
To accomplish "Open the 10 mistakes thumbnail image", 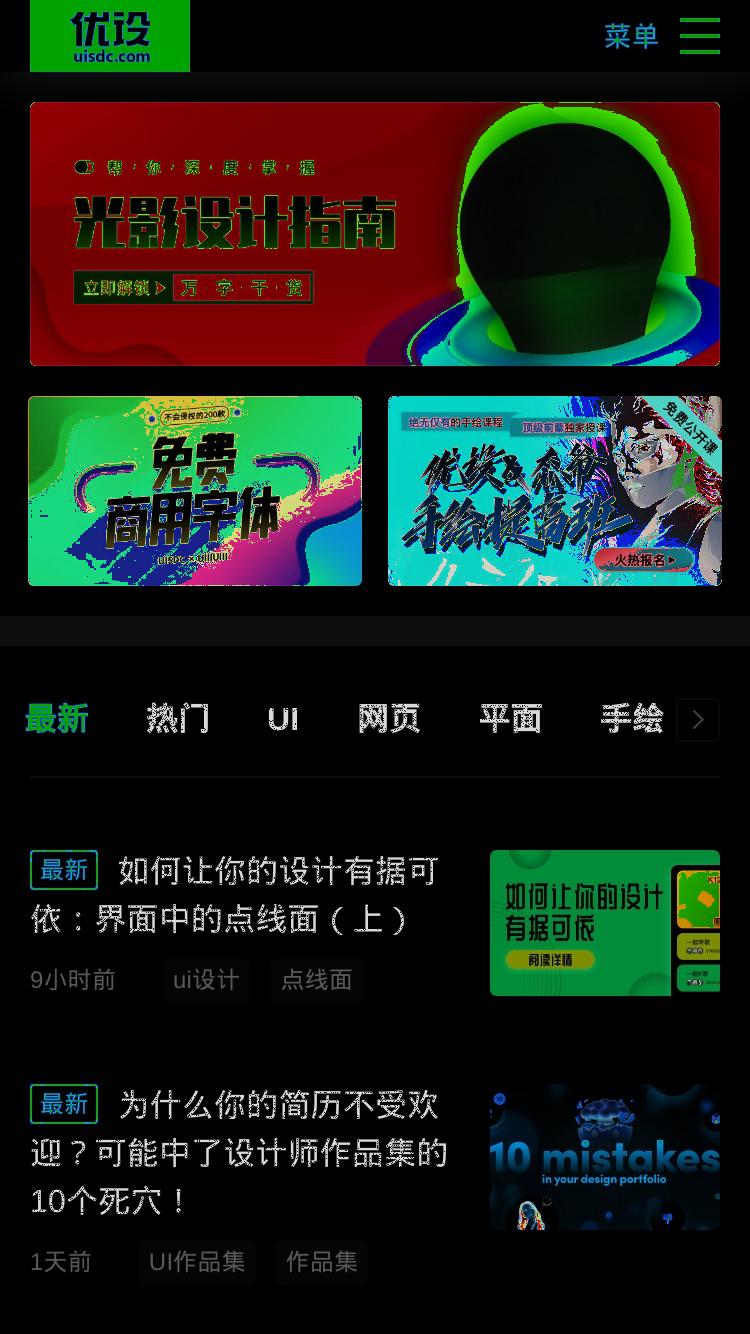I will [605, 1157].
